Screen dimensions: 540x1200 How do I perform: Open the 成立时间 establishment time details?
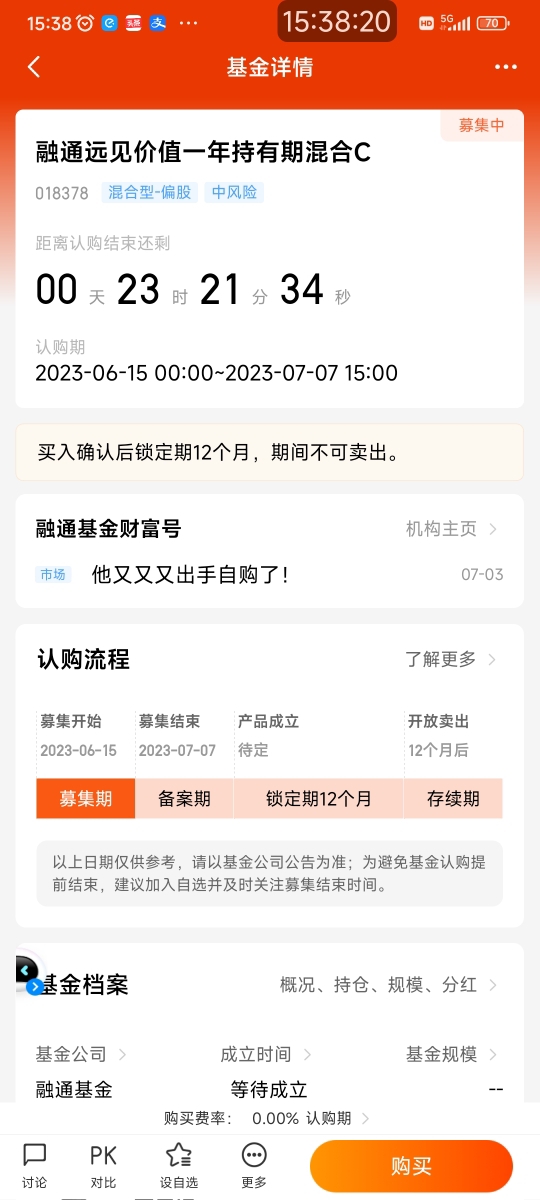coord(266,1054)
